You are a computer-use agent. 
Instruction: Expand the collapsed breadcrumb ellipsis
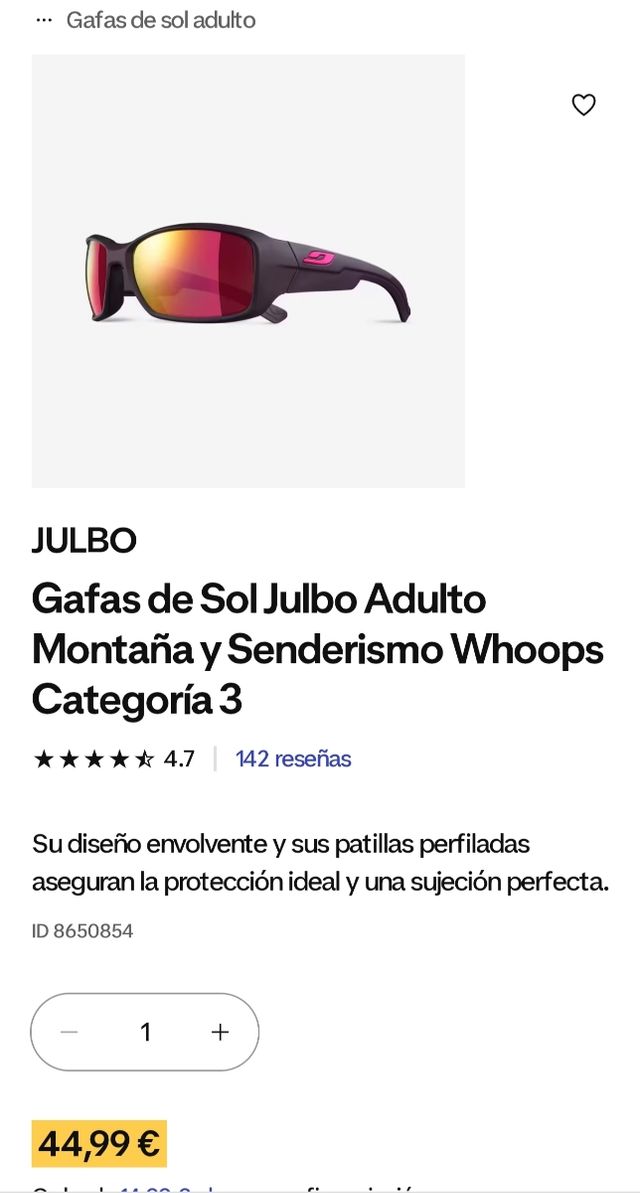point(43,20)
